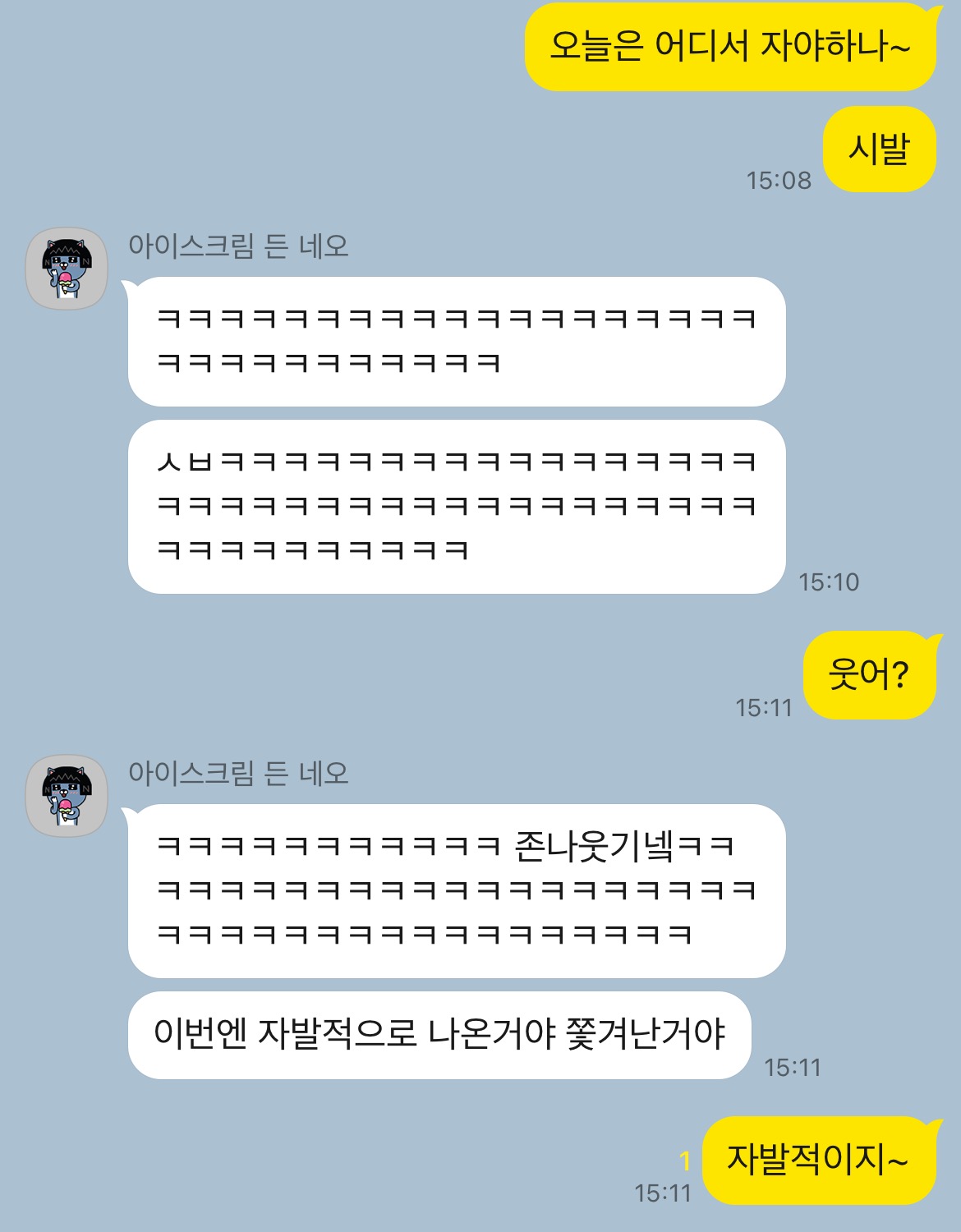Open 아이스크림 든 네오's avatar by the 15:10 messages
The image size is (961, 1232).
pyautogui.click(x=67, y=269)
